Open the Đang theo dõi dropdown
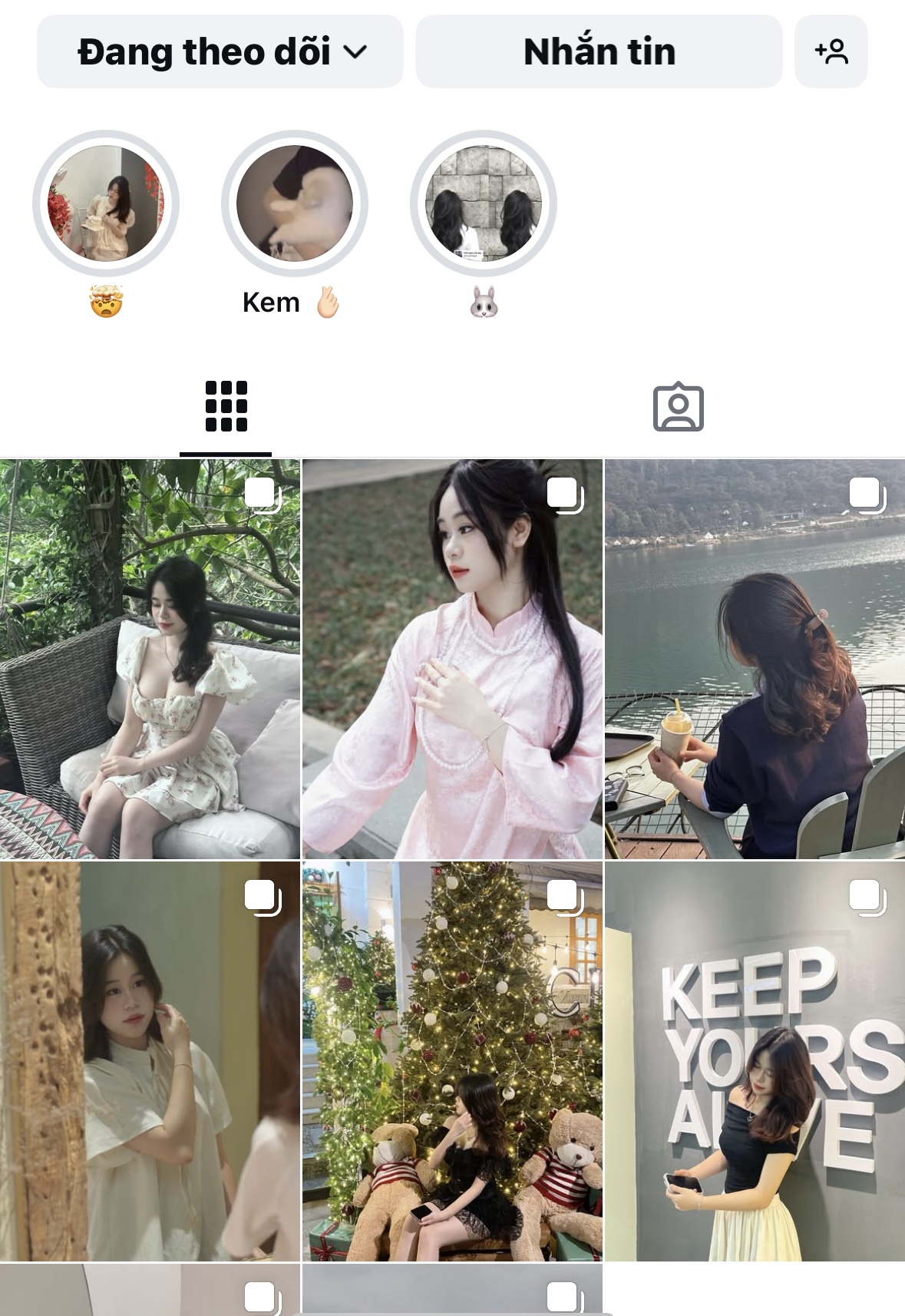The width and height of the screenshot is (905, 1316). pyautogui.click(x=220, y=52)
